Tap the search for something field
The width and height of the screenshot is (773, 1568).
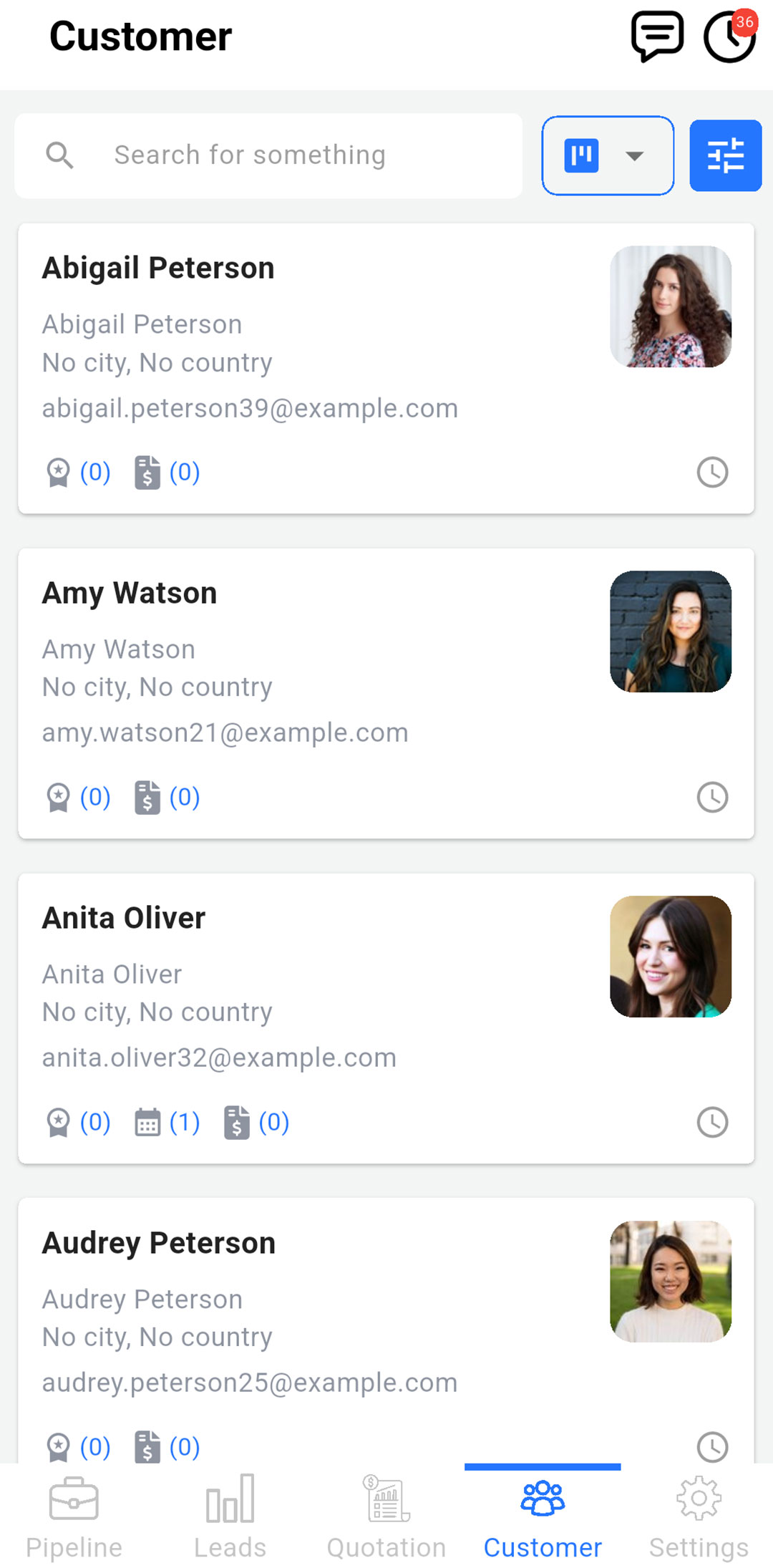[x=268, y=155]
